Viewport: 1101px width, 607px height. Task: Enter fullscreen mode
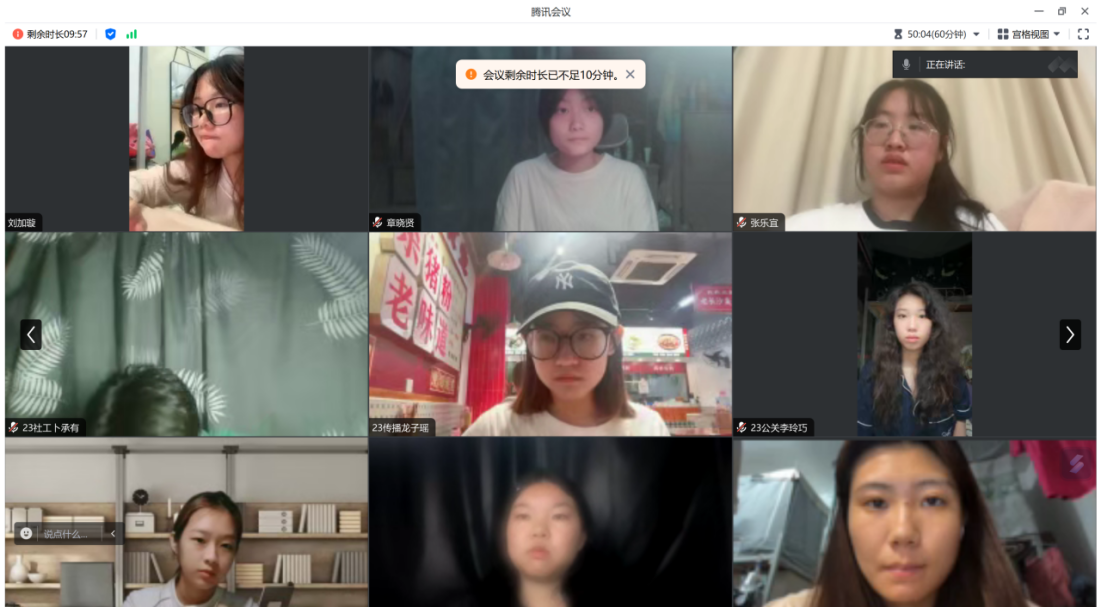1083,34
